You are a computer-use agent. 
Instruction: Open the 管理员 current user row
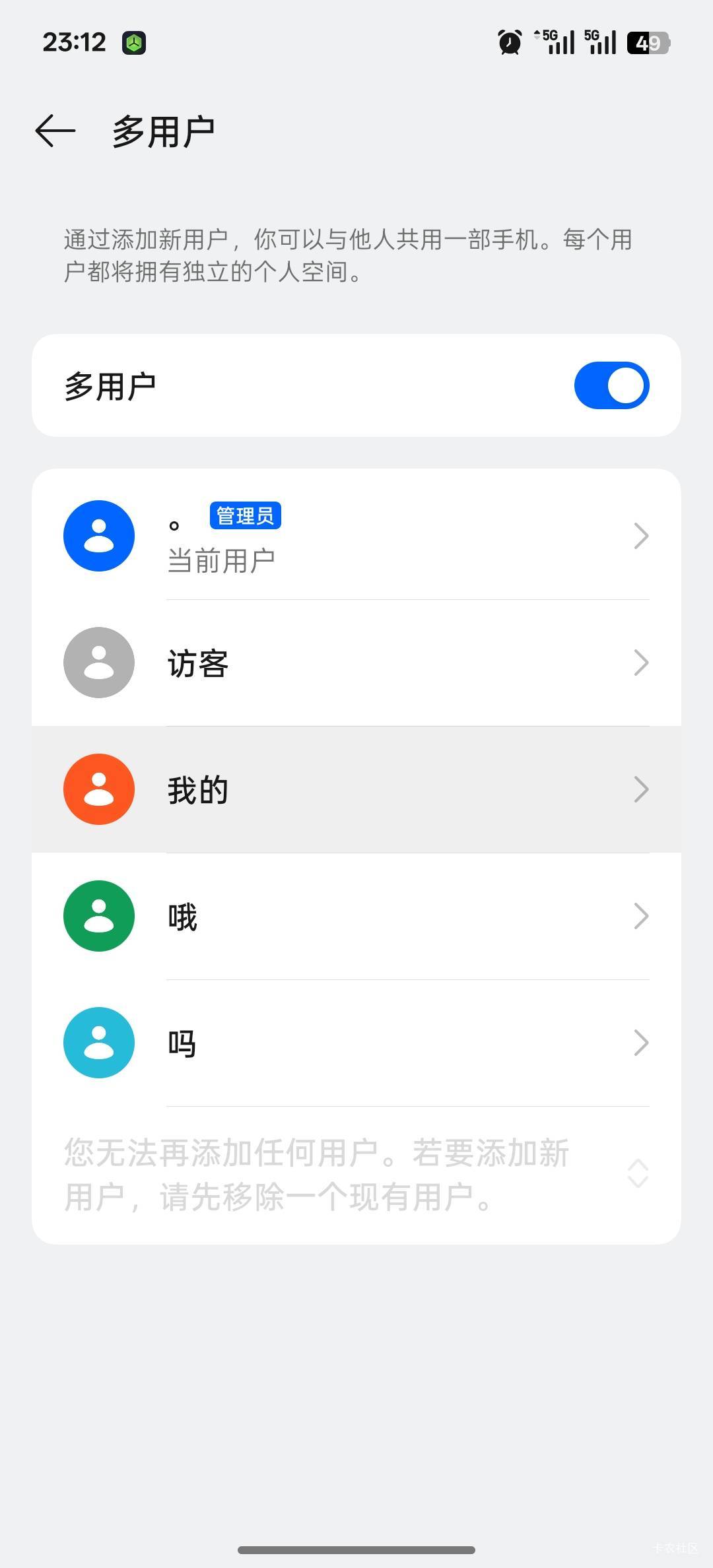(x=356, y=536)
